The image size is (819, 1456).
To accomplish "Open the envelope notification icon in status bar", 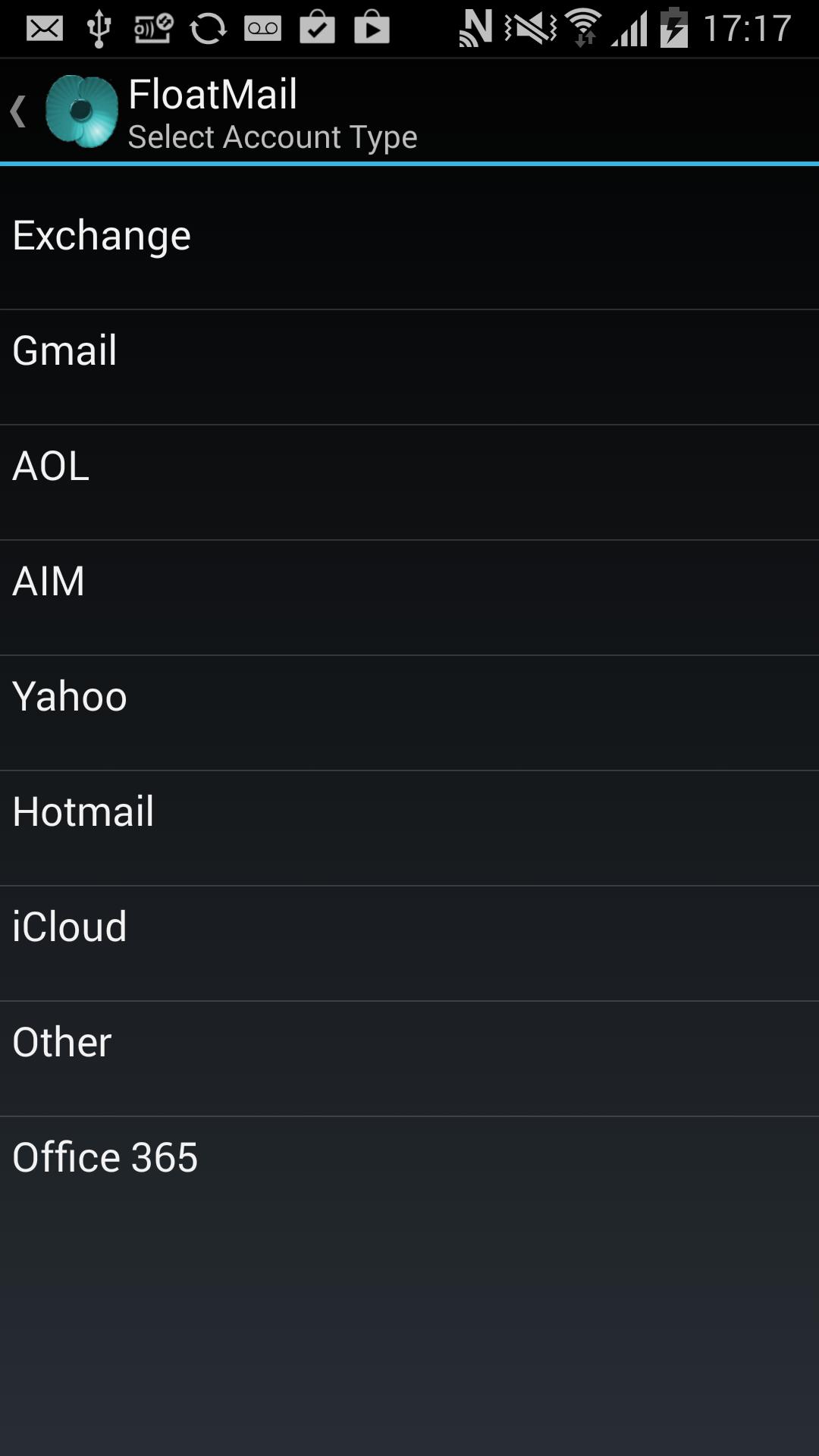I will click(43, 27).
